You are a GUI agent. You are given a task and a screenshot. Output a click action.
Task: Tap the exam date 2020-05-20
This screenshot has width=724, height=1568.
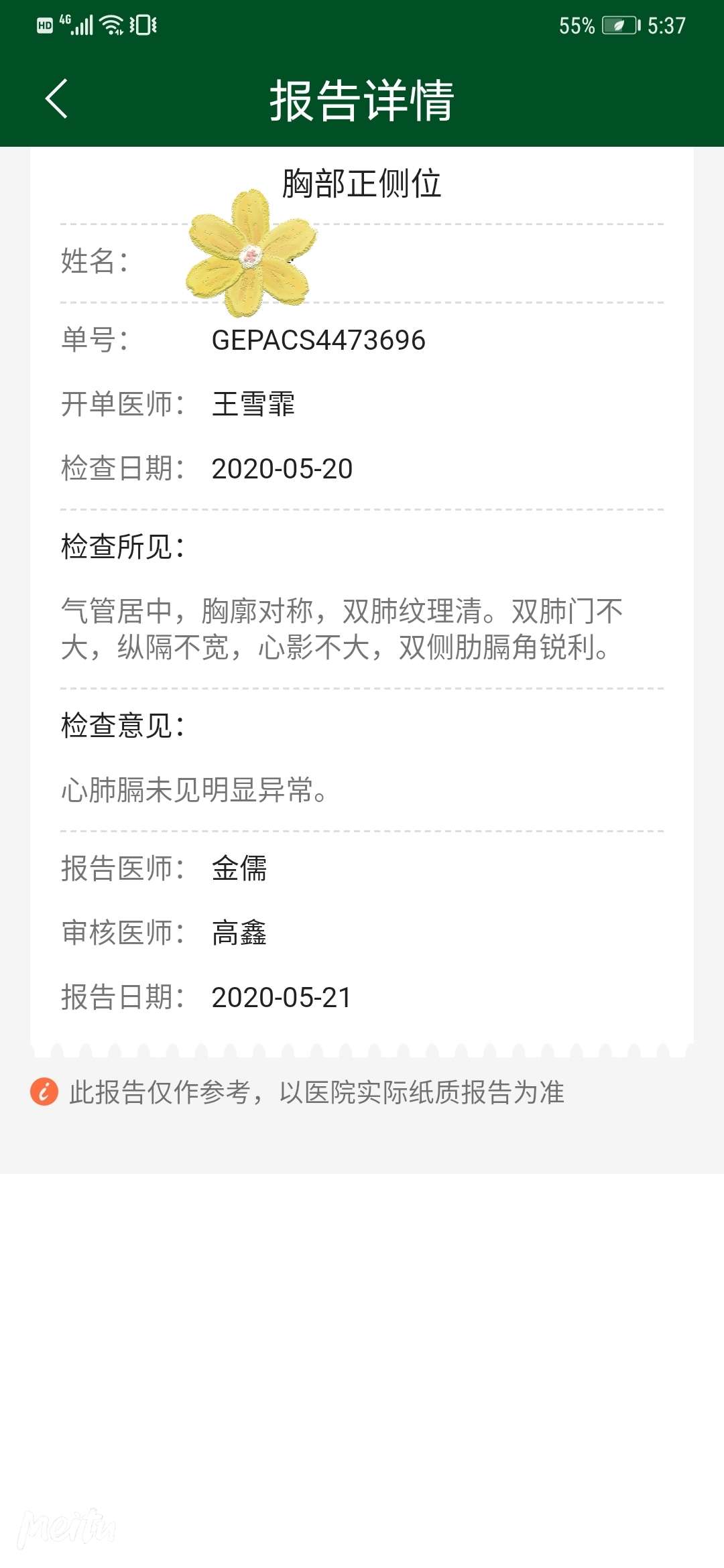(282, 470)
